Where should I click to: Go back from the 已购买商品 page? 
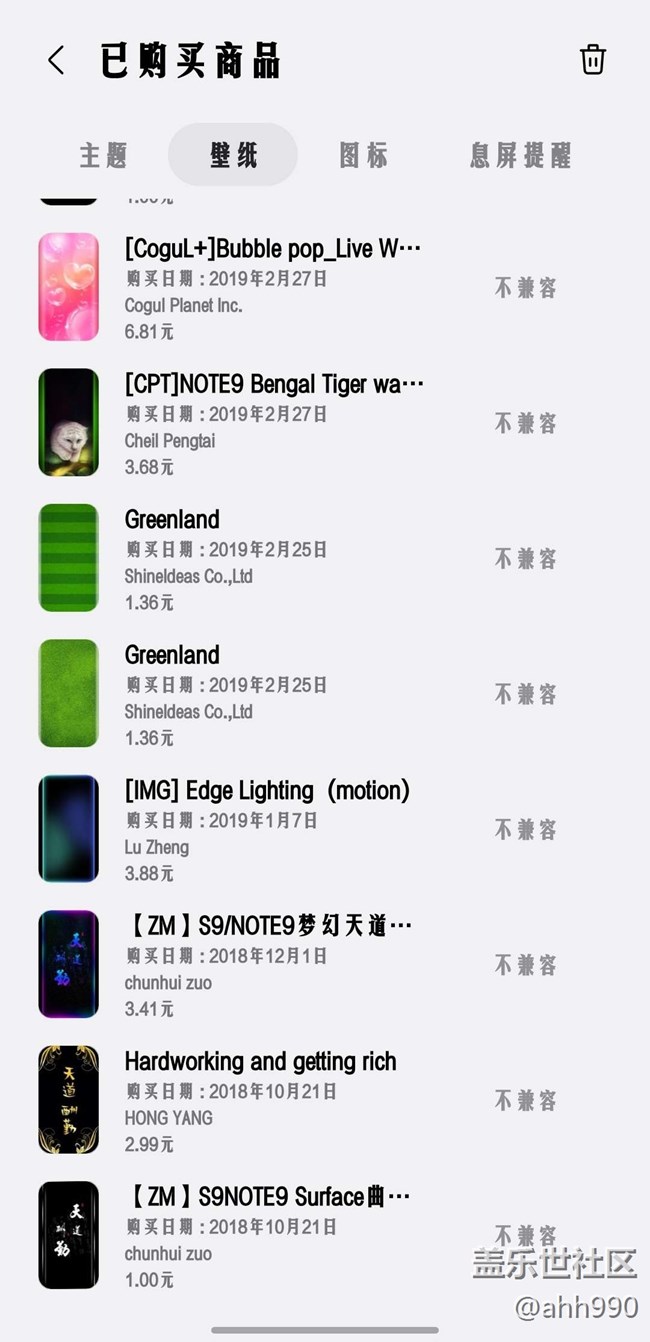56,61
